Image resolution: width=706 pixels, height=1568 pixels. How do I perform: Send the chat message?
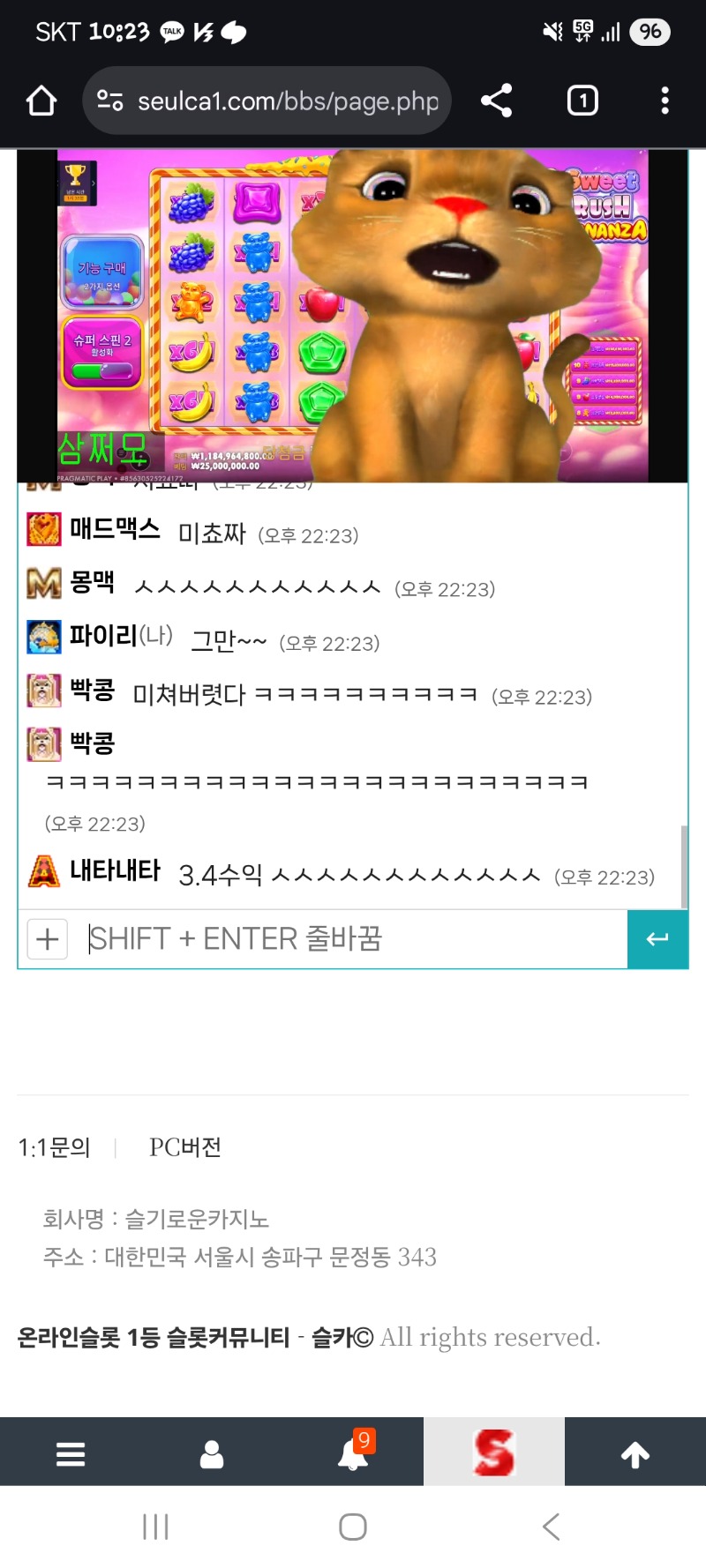pyautogui.click(x=657, y=939)
